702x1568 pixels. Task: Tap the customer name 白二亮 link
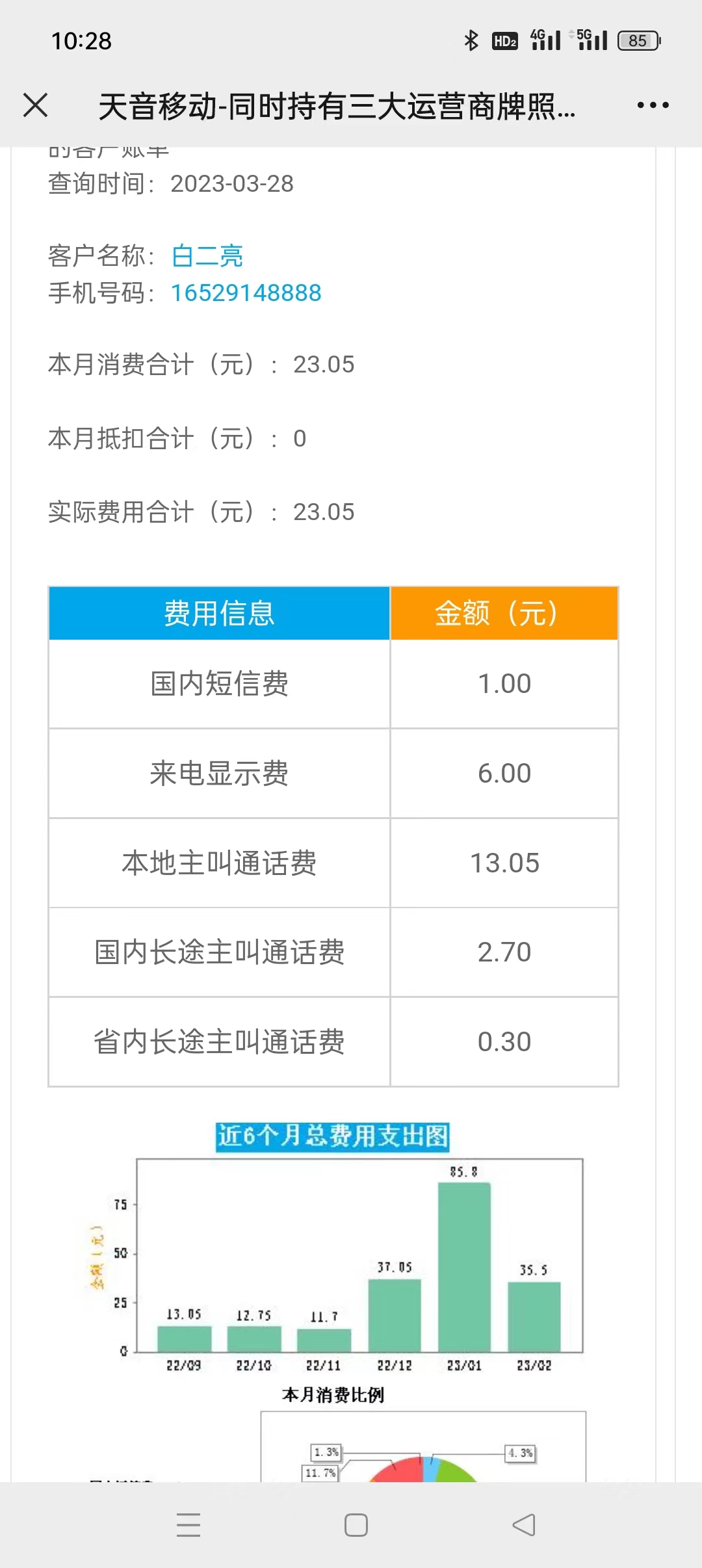point(207,255)
